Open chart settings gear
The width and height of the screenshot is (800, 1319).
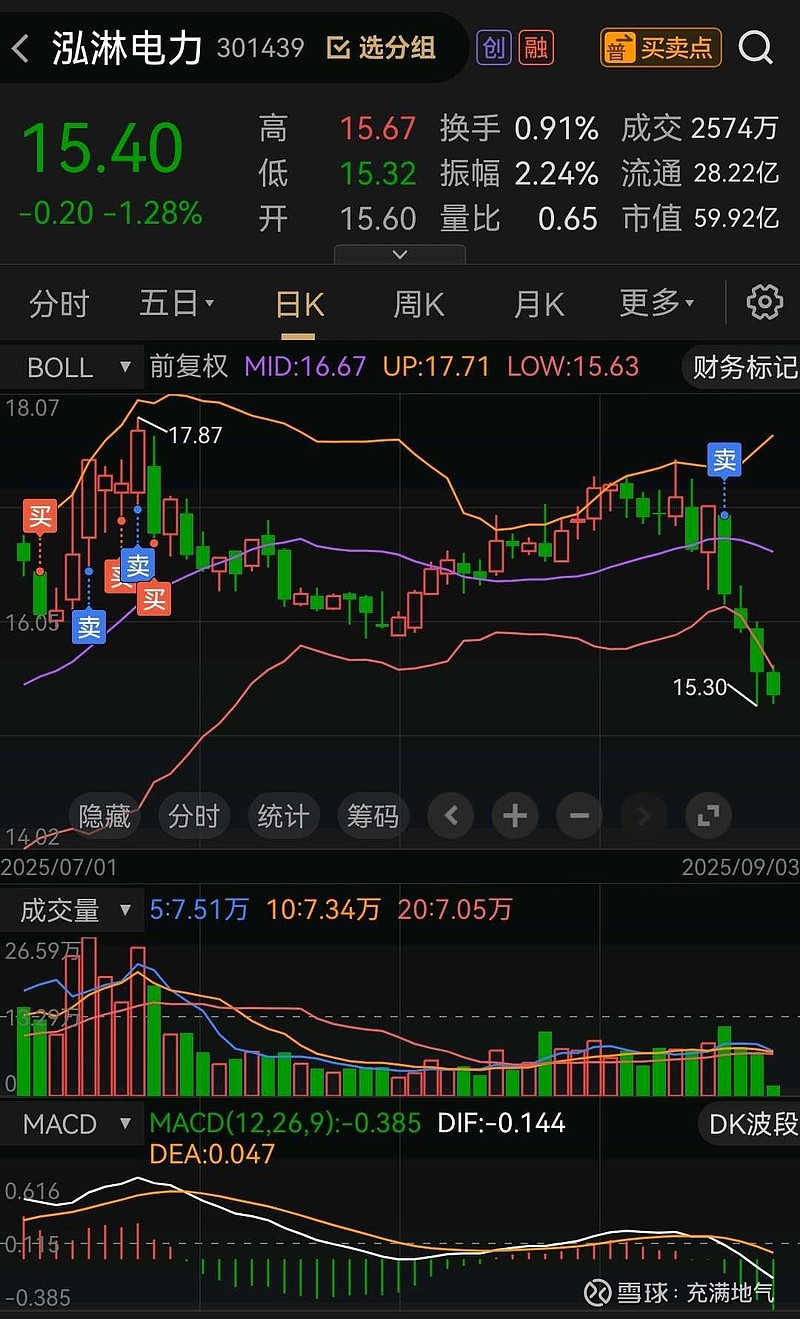point(765,302)
